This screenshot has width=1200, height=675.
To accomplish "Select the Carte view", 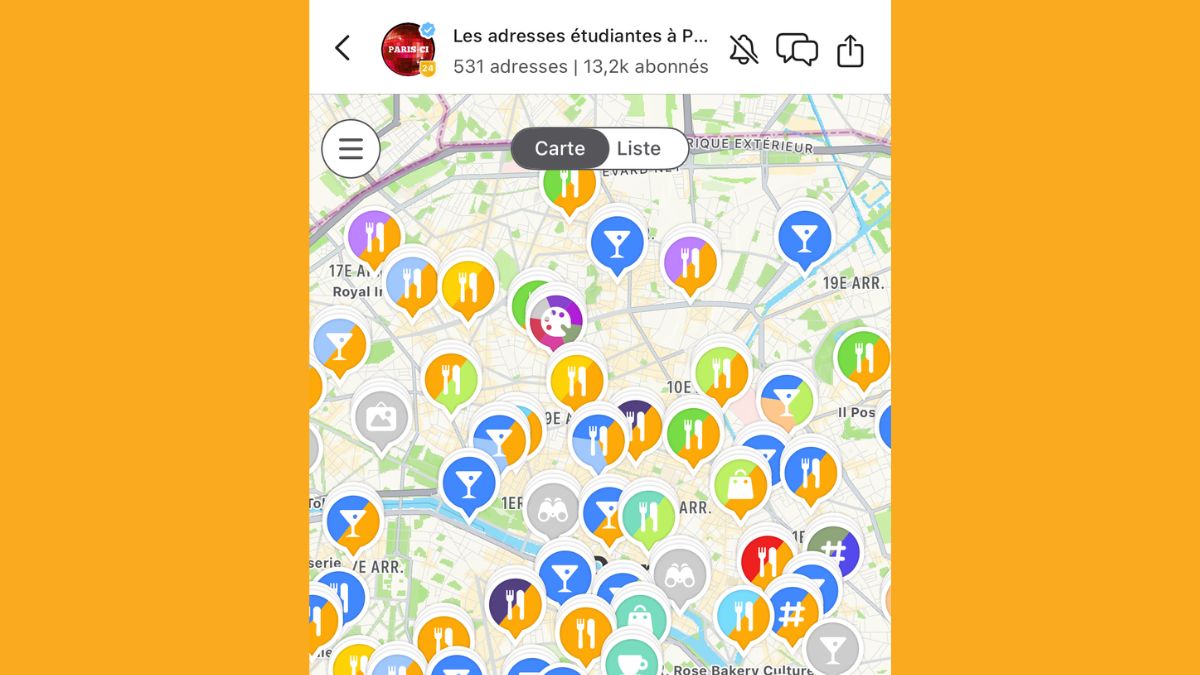I will [x=559, y=149].
